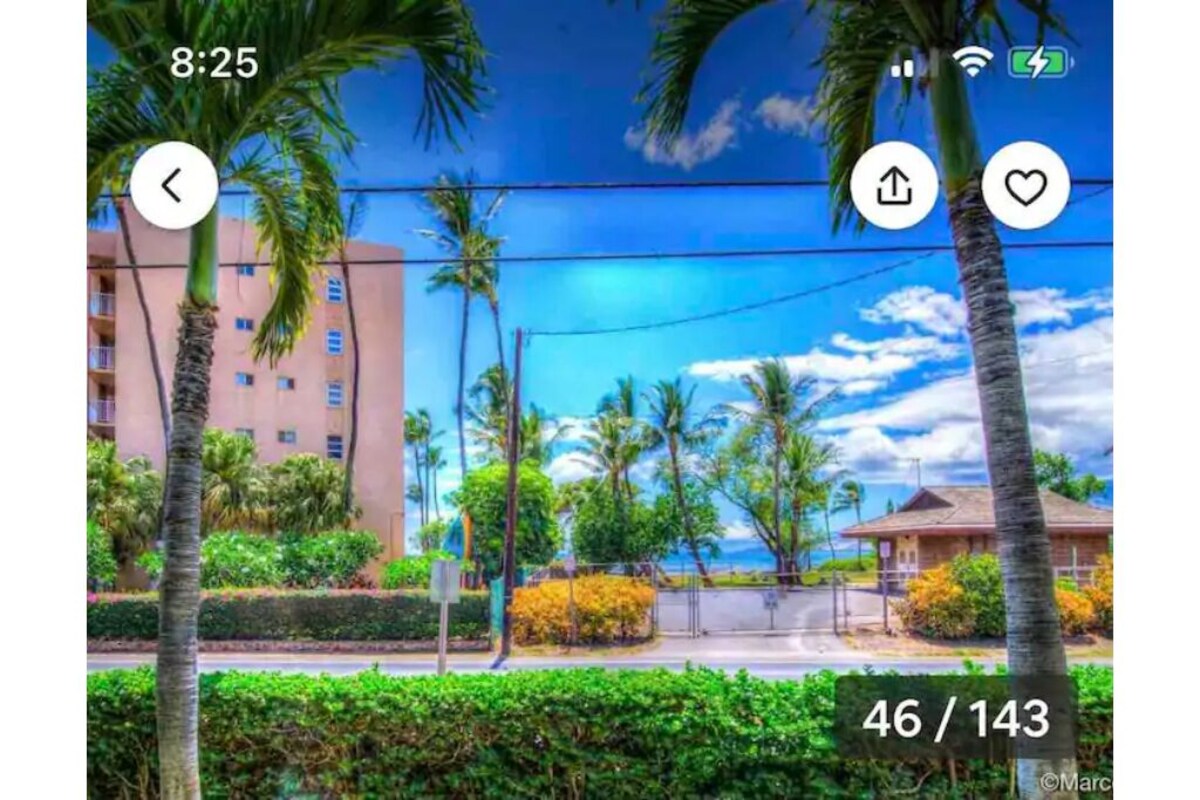
Task: Save listing with the heart icon
Action: tap(1025, 186)
